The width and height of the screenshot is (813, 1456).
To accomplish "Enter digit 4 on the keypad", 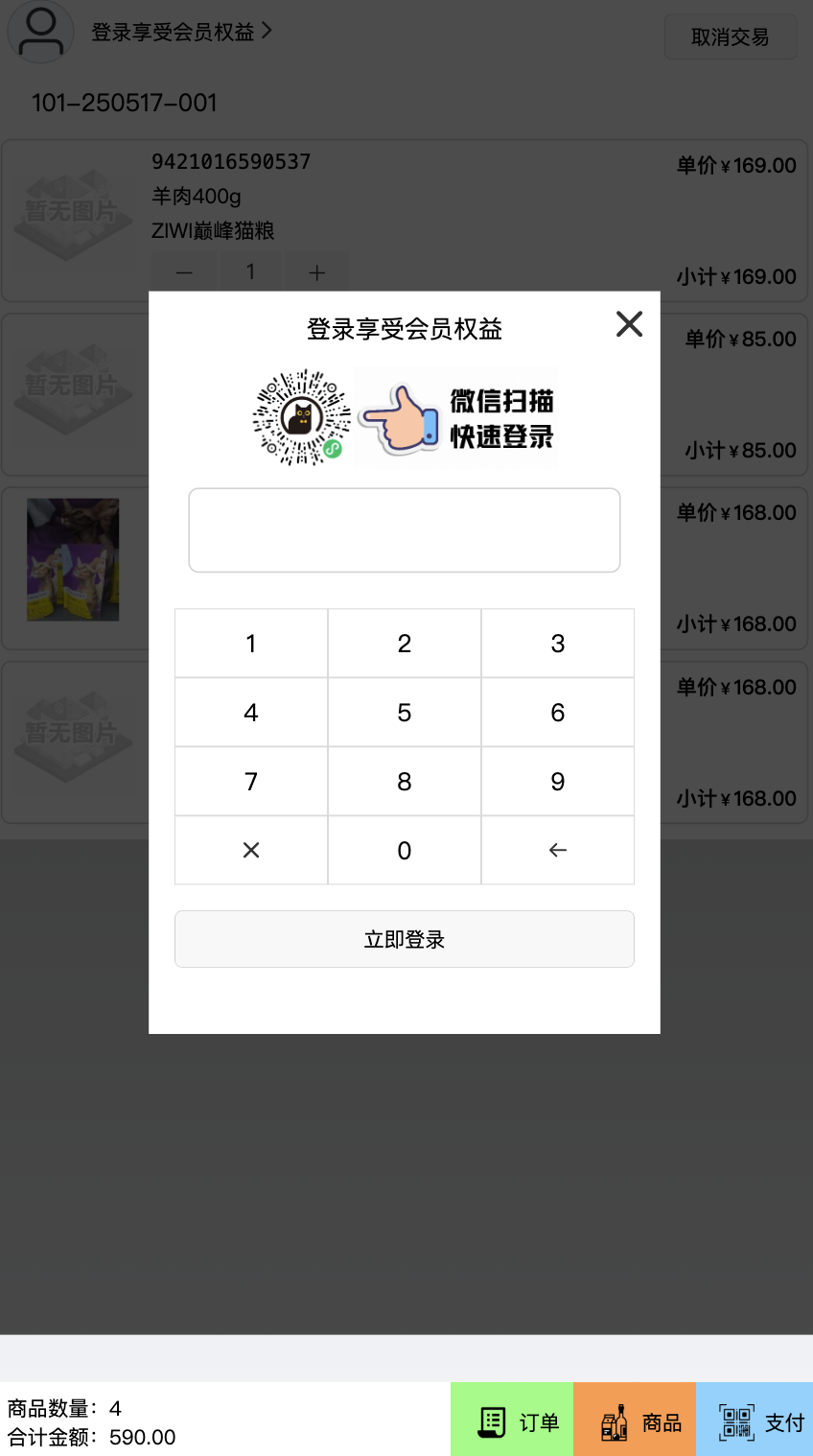I will (251, 713).
